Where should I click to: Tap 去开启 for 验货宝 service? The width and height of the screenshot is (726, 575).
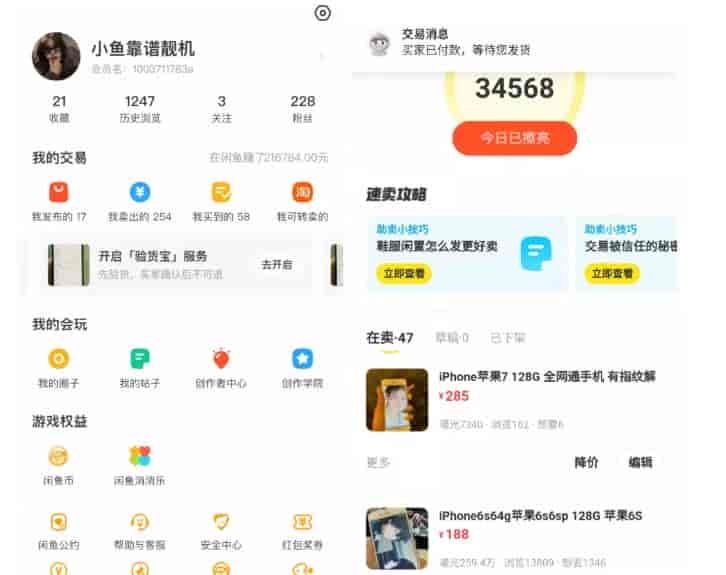[277, 265]
